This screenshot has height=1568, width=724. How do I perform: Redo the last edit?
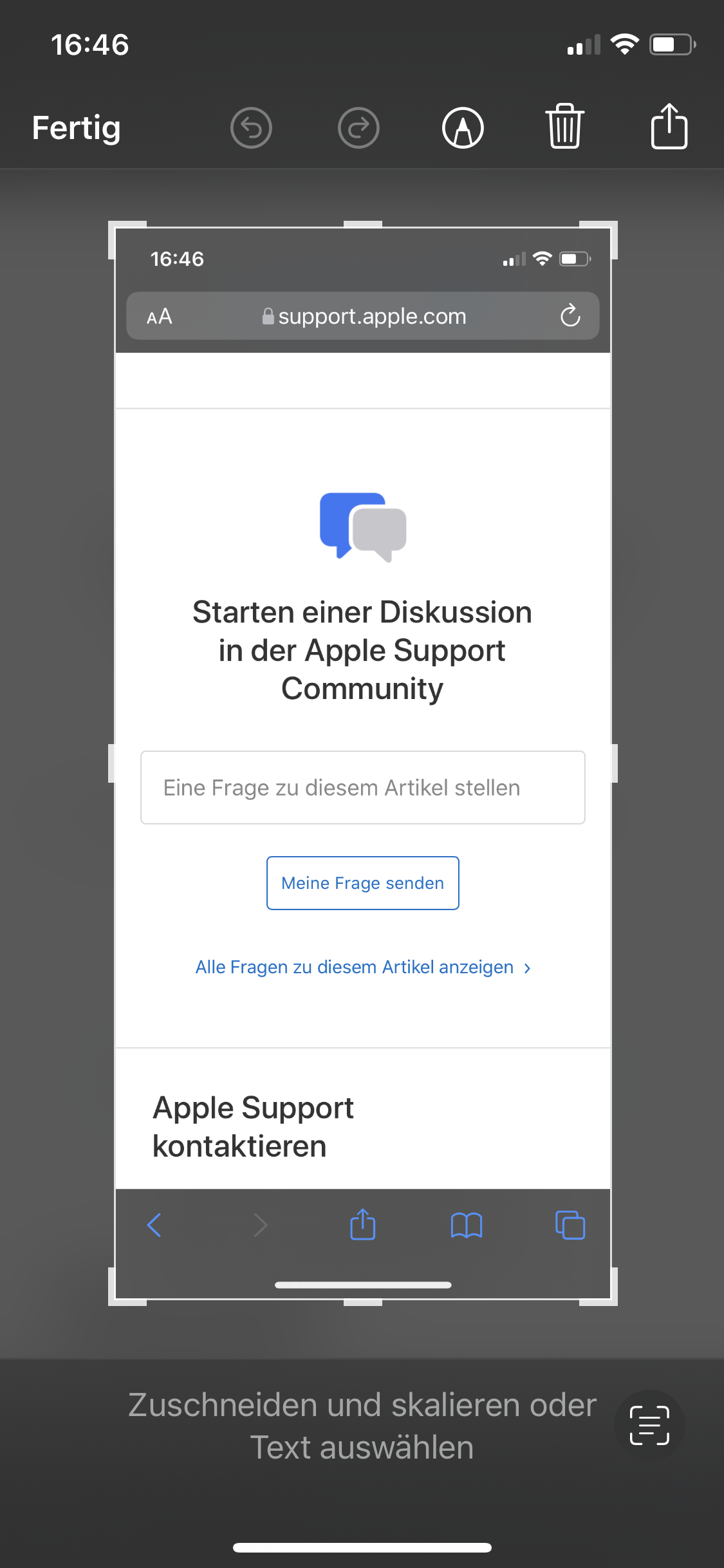[358, 127]
